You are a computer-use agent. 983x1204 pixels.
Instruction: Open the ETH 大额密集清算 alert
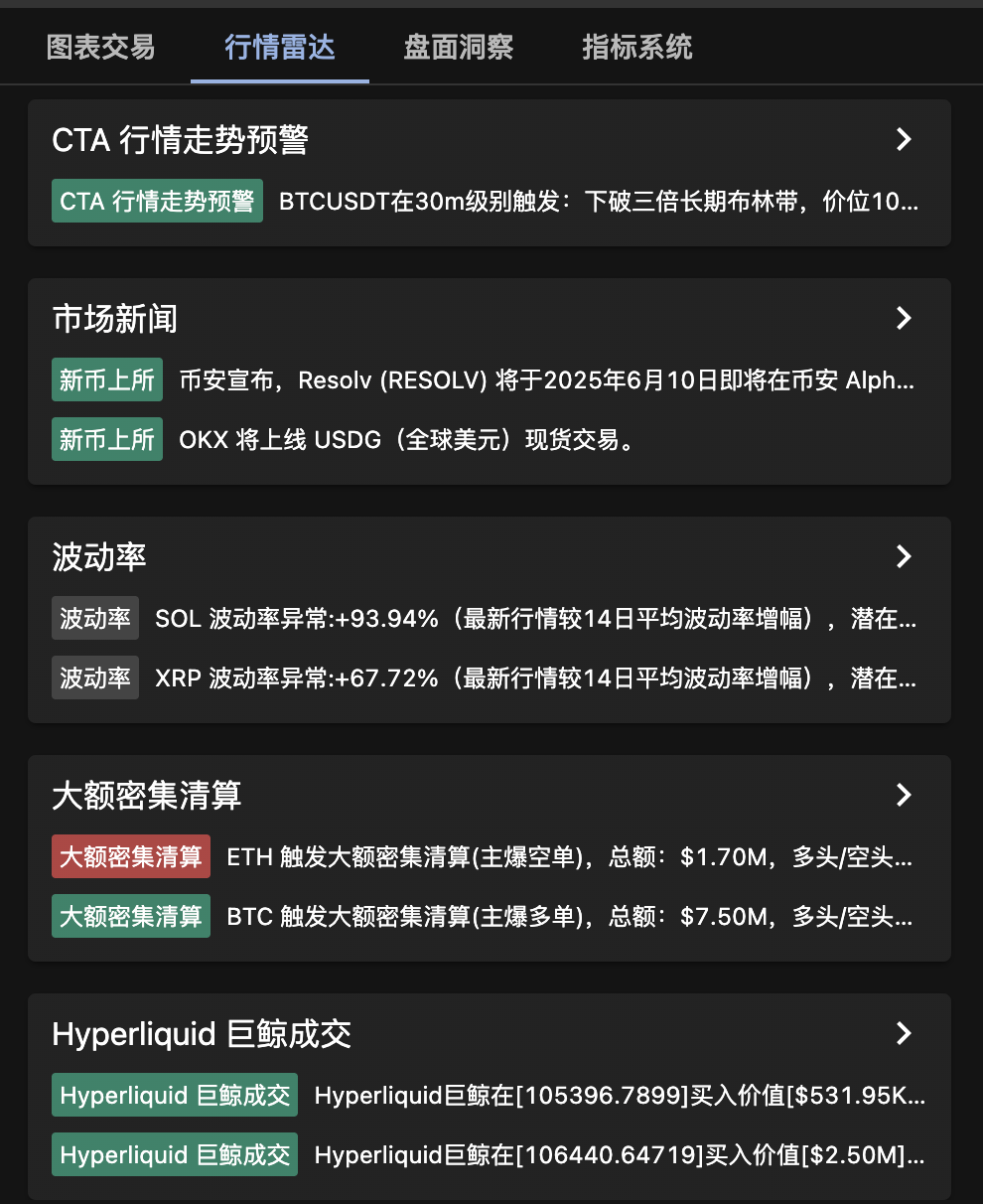click(x=569, y=857)
